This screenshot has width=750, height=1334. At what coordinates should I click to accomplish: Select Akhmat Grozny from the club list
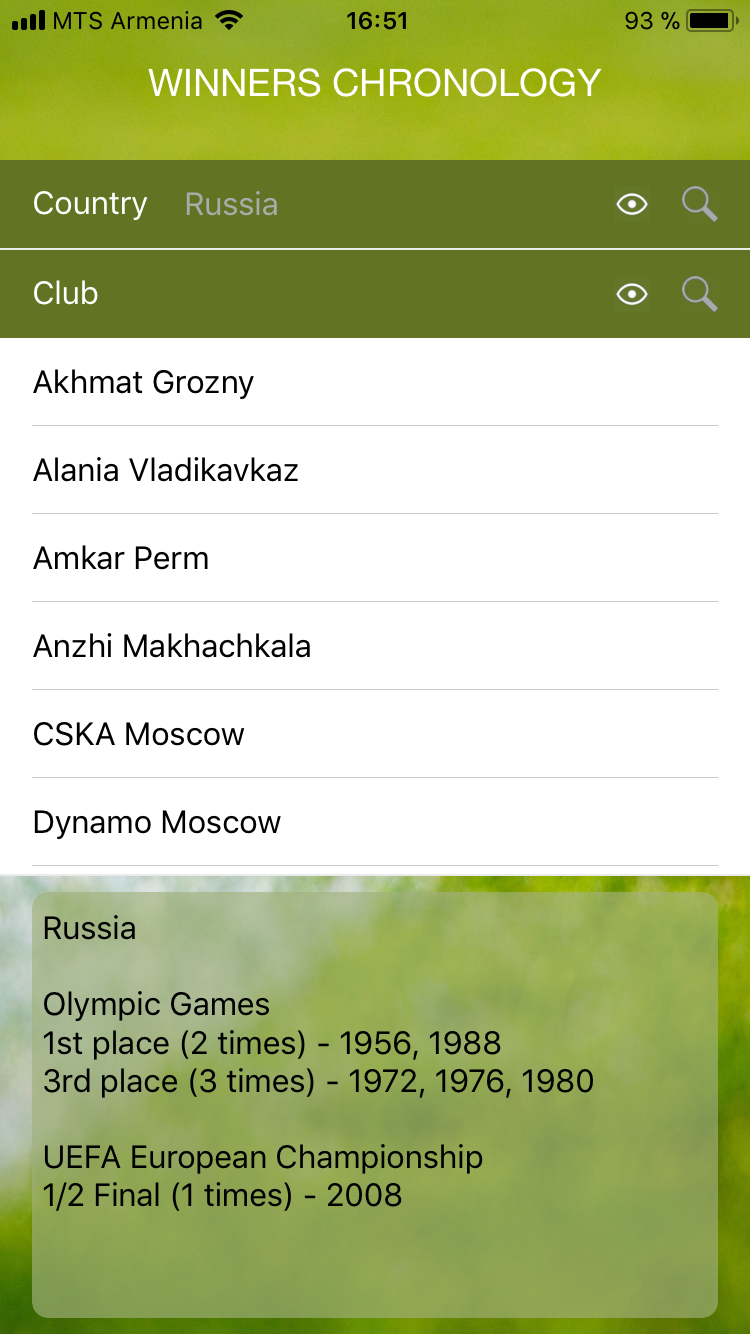pos(375,382)
